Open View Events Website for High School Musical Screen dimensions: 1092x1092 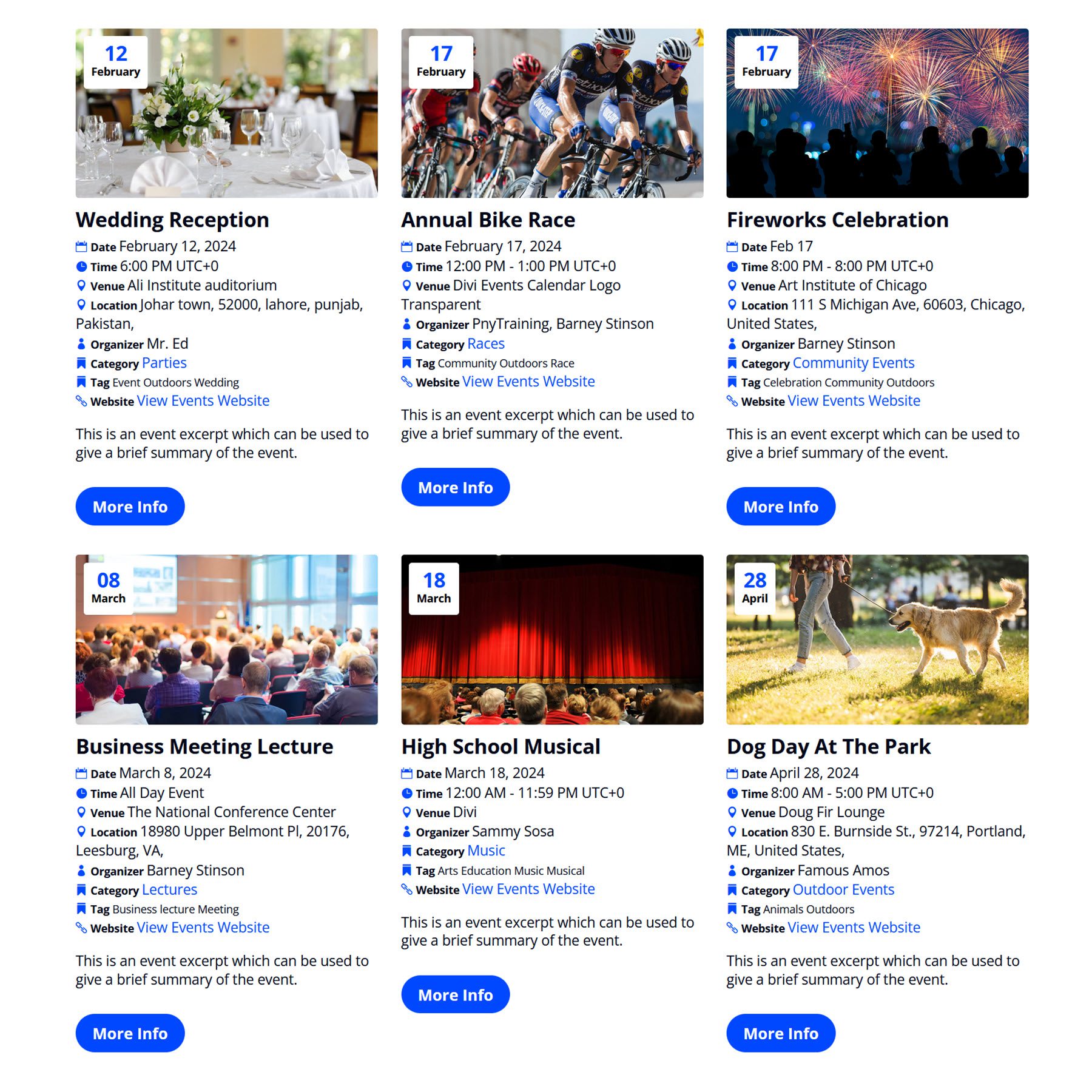(x=528, y=889)
